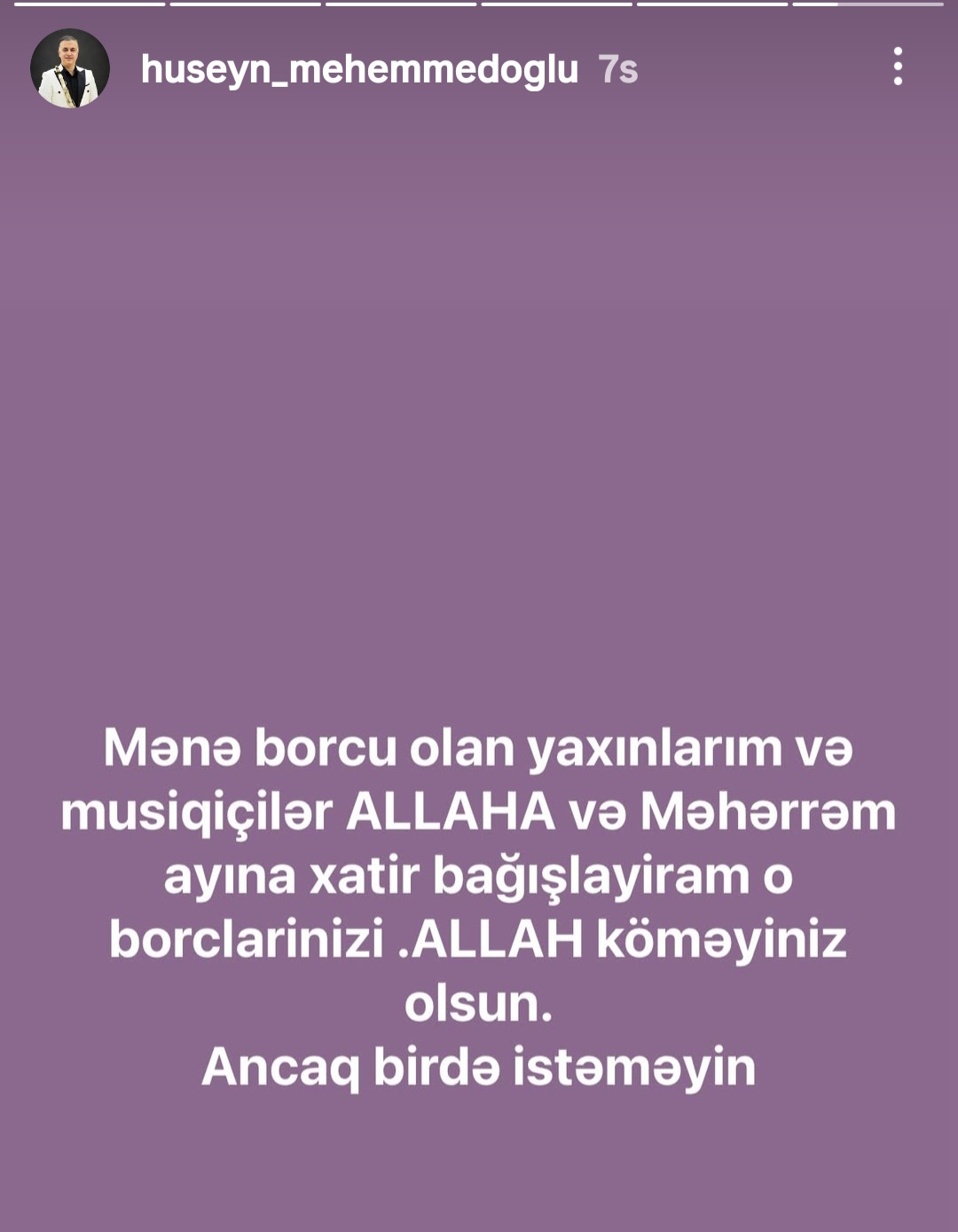The width and height of the screenshot is (958, 1232).
Task: Open huseyn_mehemmedoglu's profile picture
Action: pyautogui.click(x=70, y=68)
